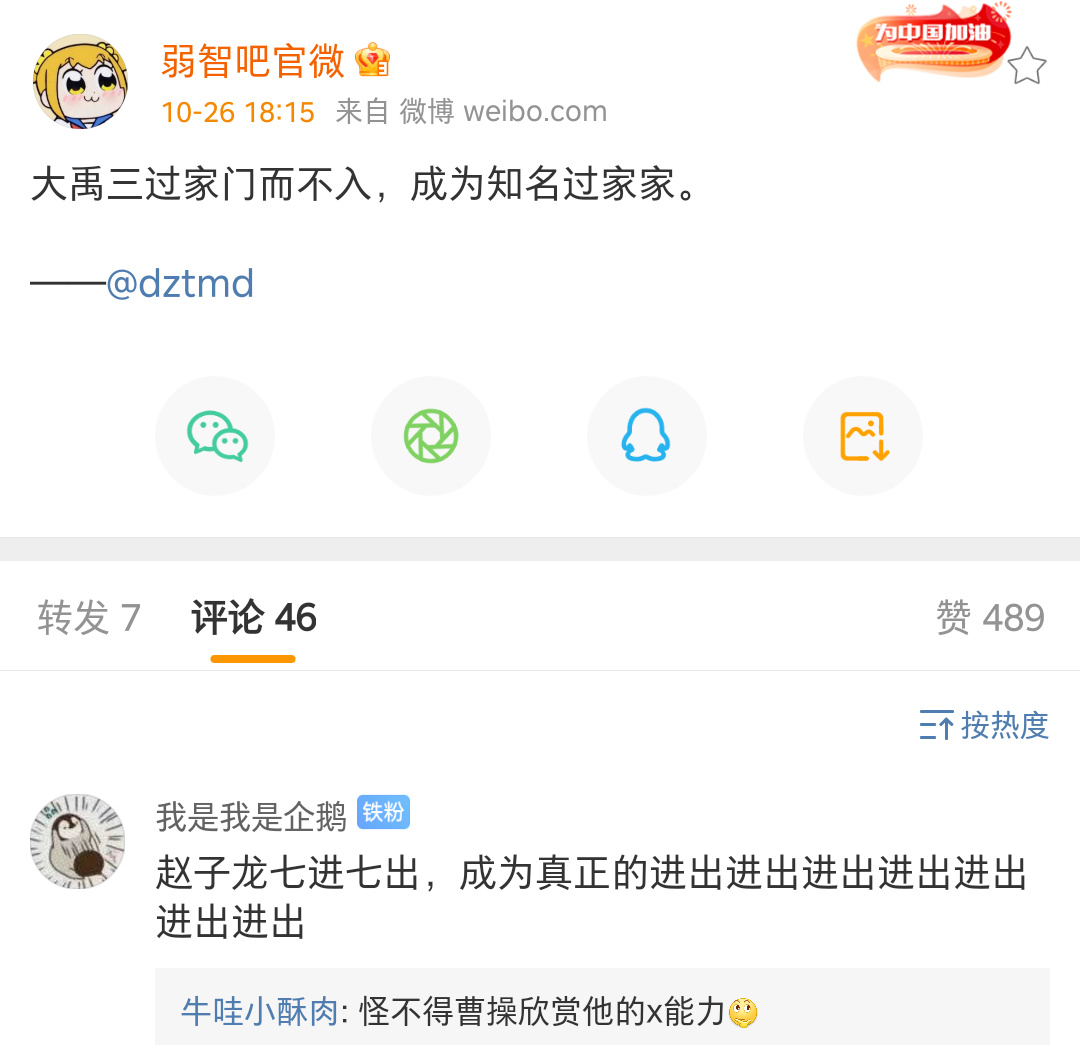Open the @dztmd mention link
This screenshot has width=1080, height=1045.
pyautogui.click(x=180, y=284)
